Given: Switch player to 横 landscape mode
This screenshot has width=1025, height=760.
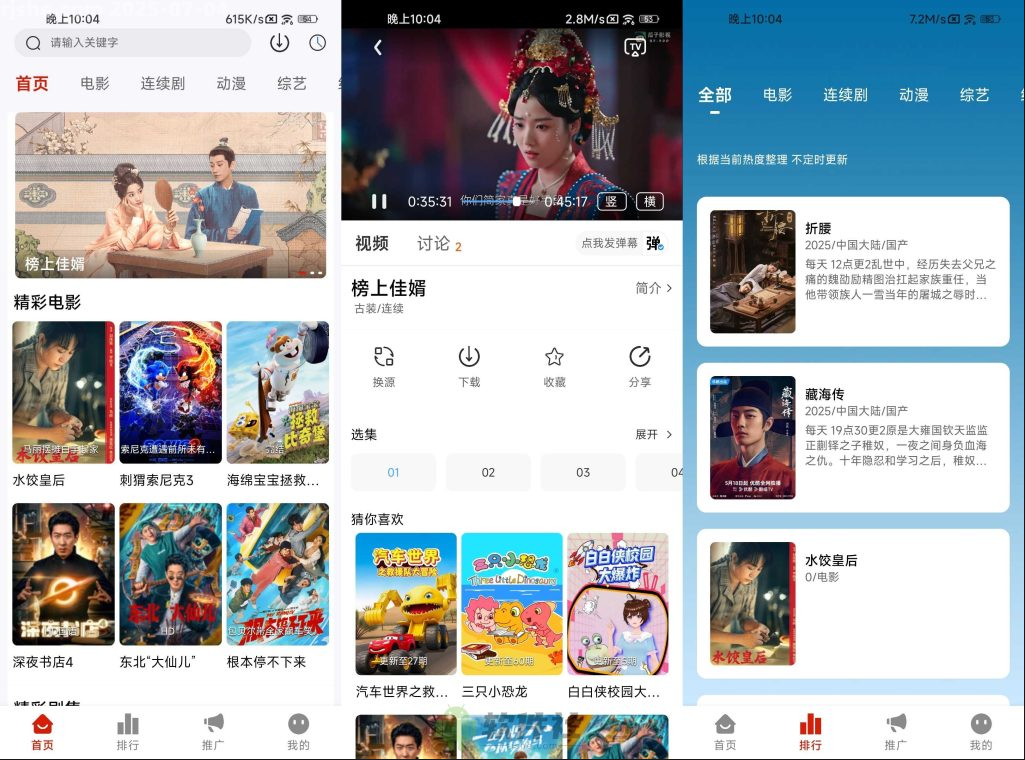Looking at the screenshot, I should 650,201.
